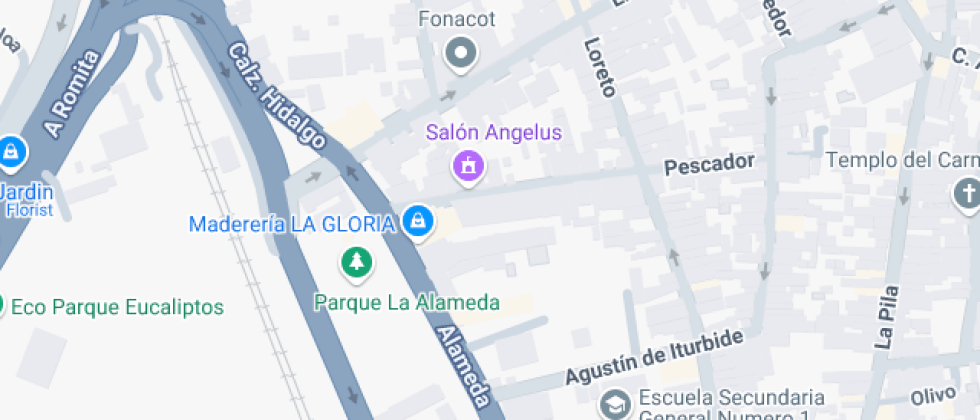Open the Eco Parque Eucaliptos marker
This screenshot has width=980, height=420.
point(2,305)
